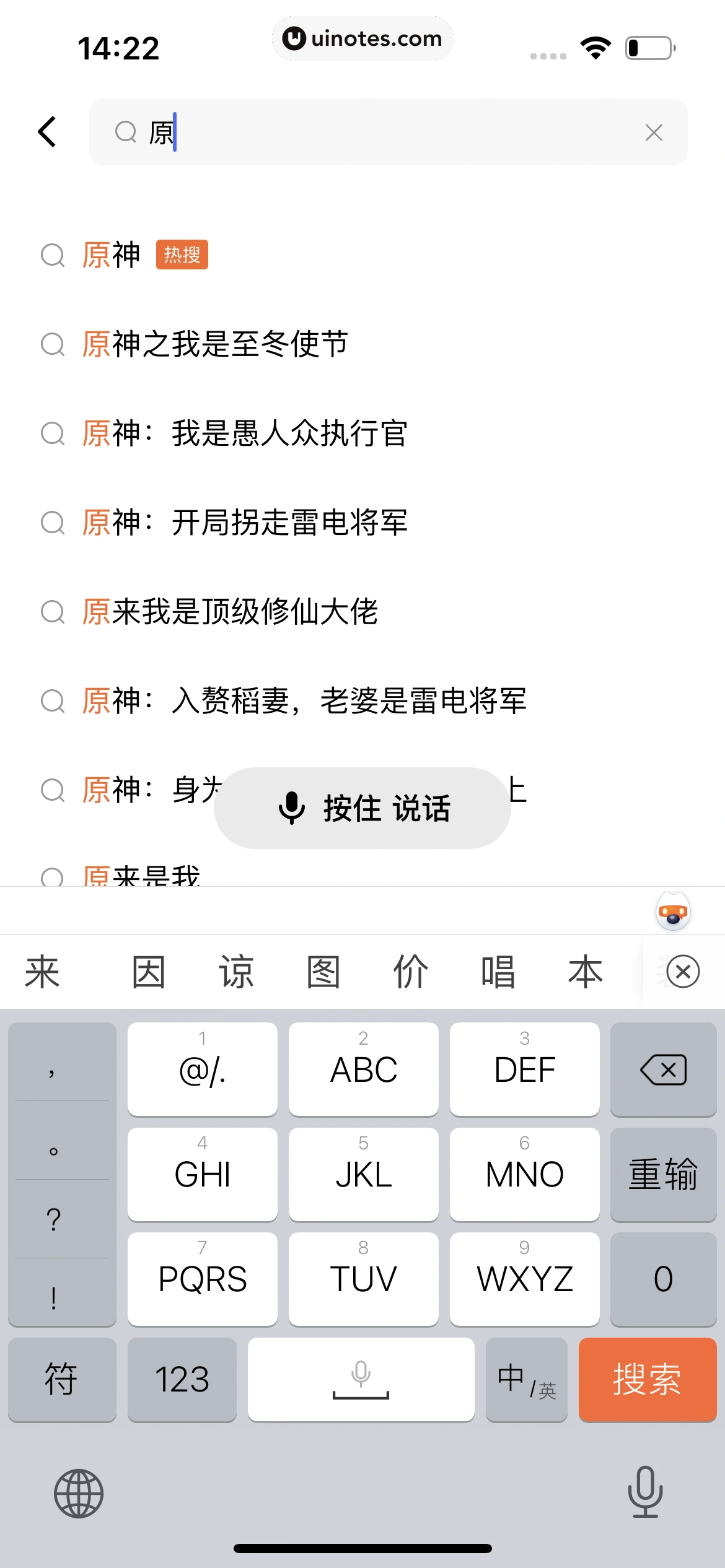Clear the search field text

(x=654, y=132)
